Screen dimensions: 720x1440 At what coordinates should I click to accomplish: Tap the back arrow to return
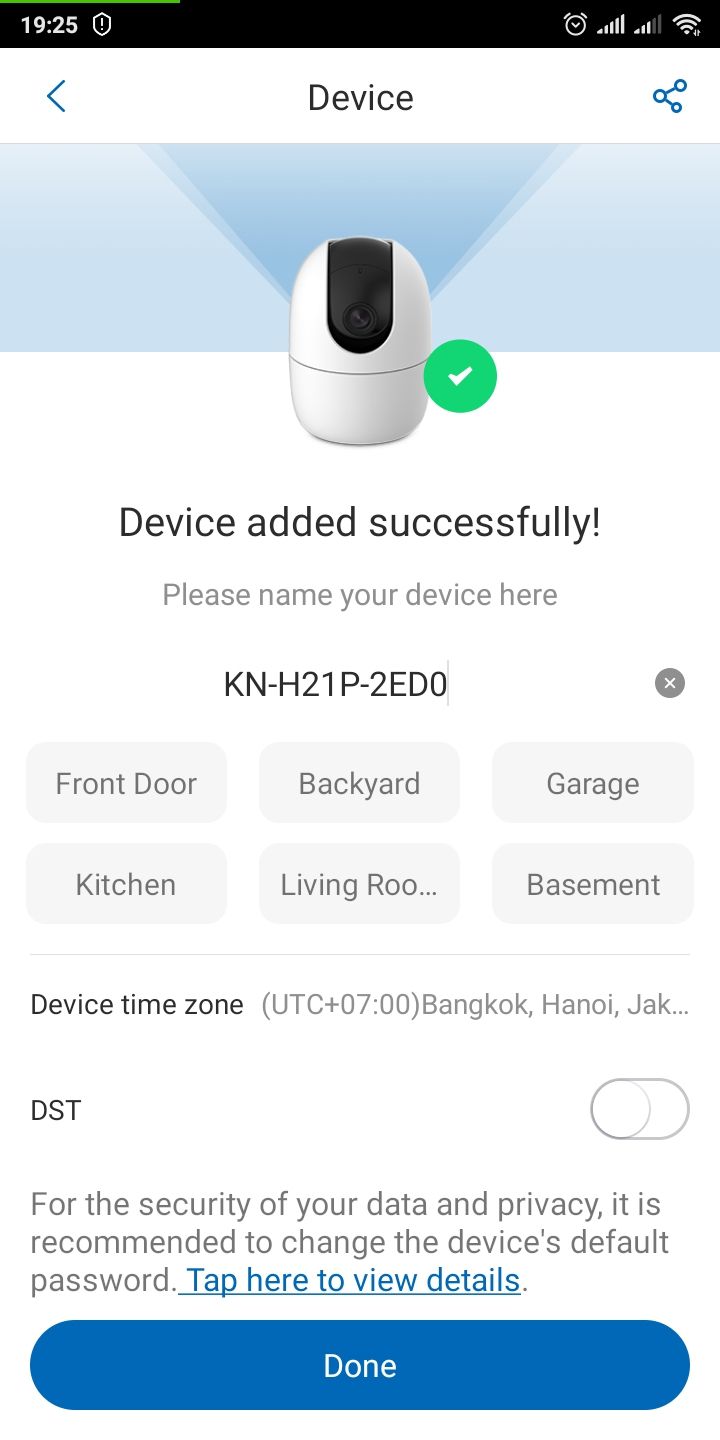pos(56,96)
